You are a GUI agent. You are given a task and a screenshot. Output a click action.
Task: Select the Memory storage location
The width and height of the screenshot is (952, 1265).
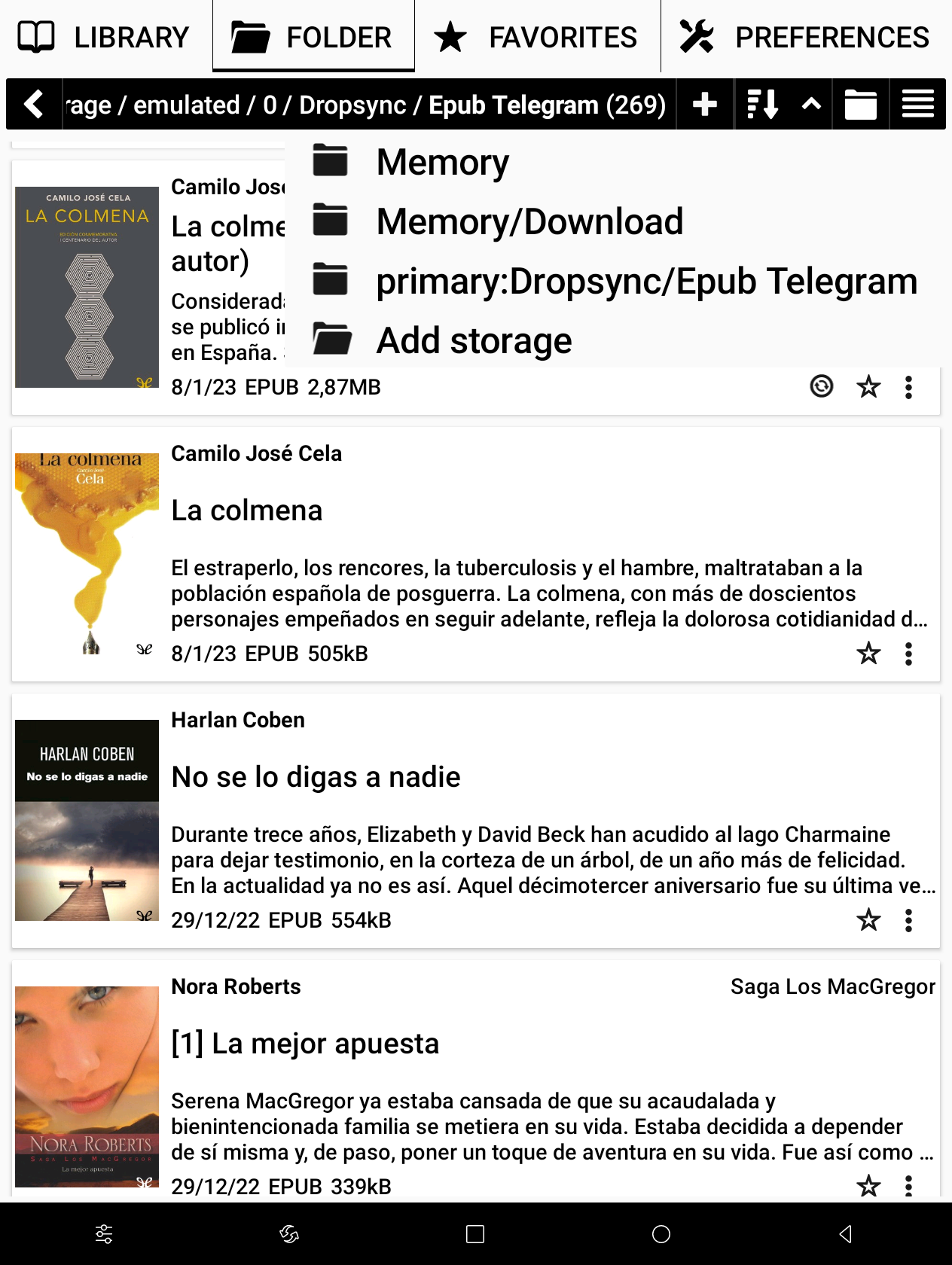coord(442,162)
